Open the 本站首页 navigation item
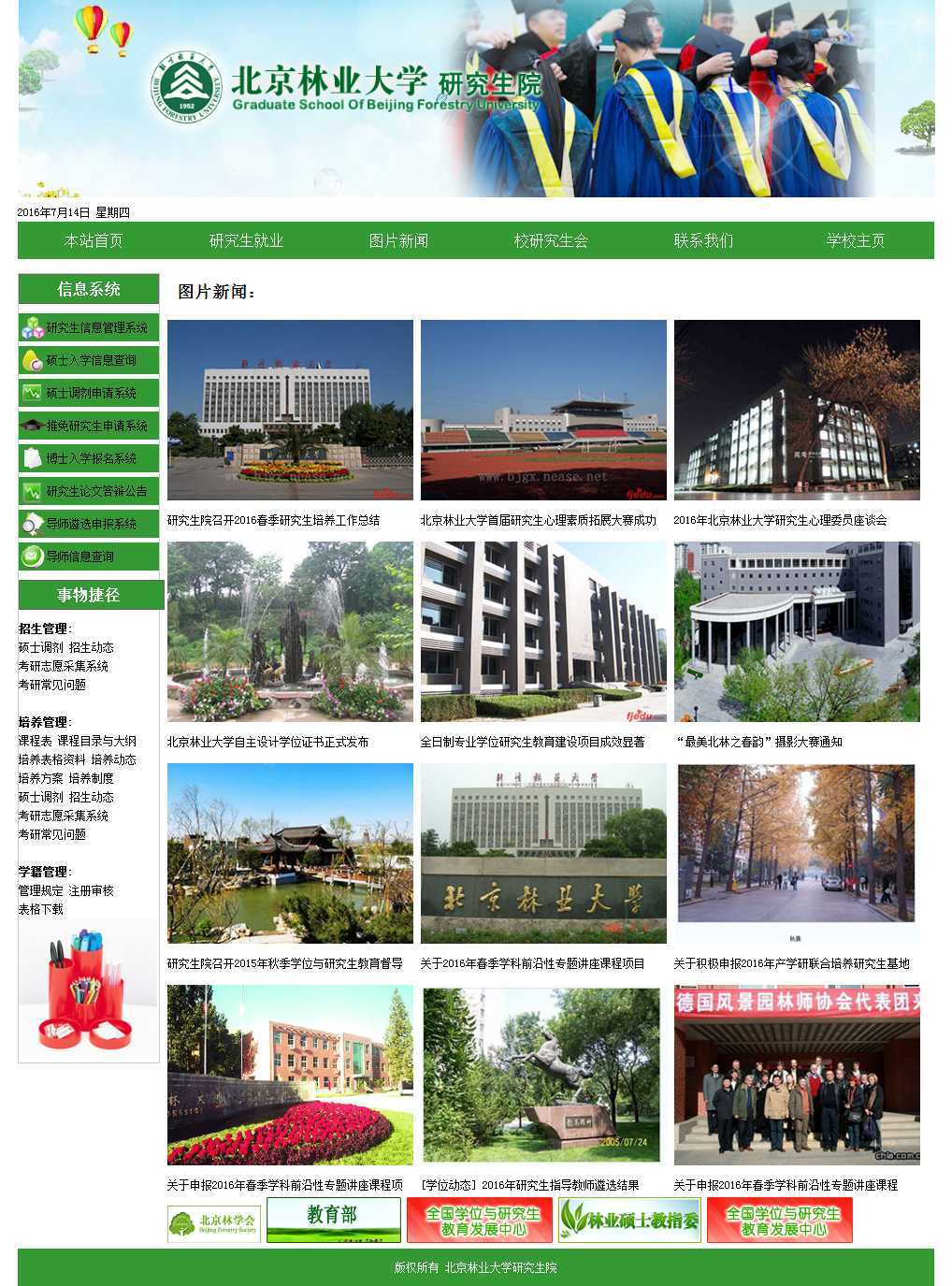952x1286 pixels. click(x=94, y=241)
